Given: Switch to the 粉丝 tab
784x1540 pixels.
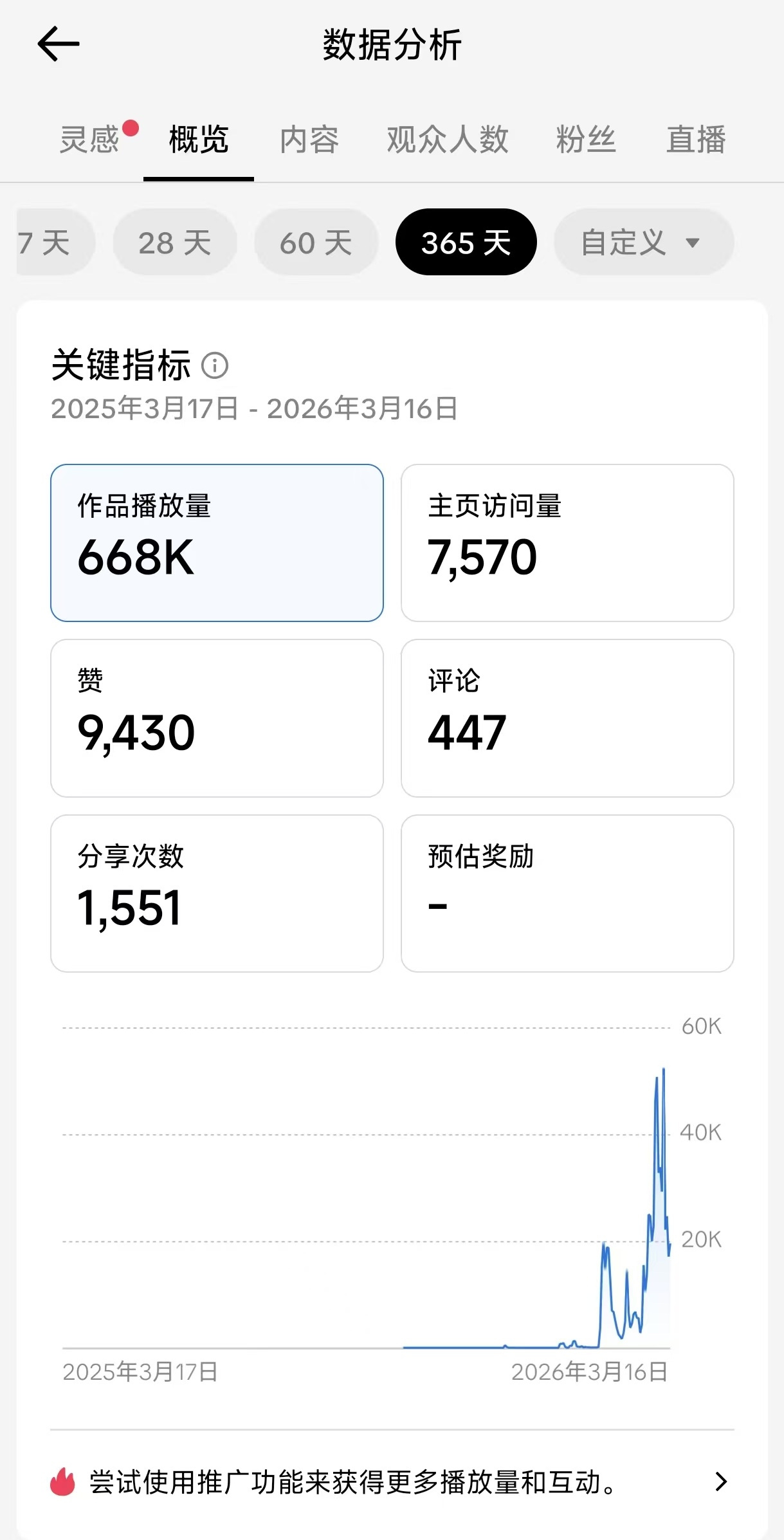Looking at the screenshot, I should click(585, 140).
